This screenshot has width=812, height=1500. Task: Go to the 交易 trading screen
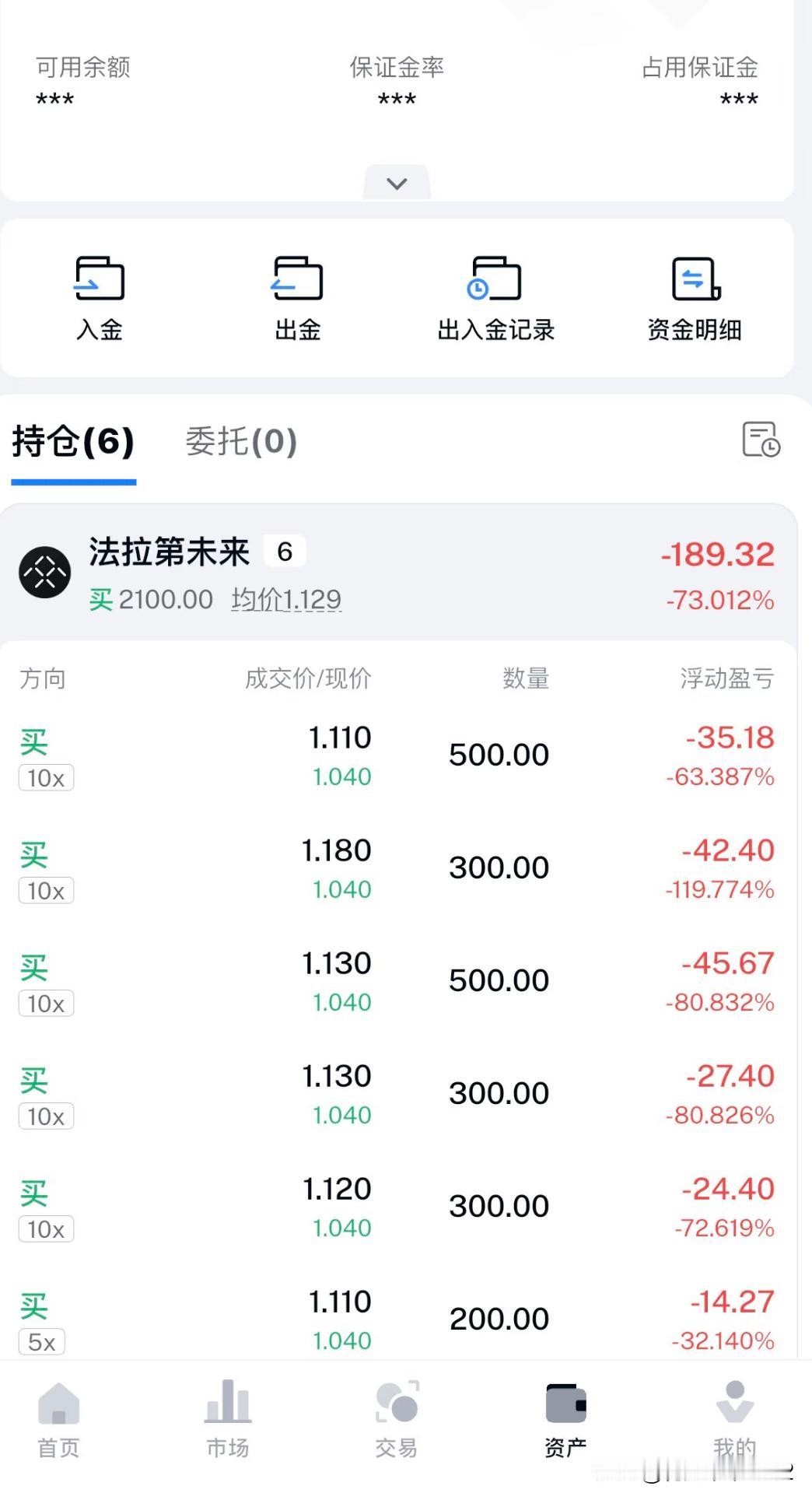point(396,1424)
